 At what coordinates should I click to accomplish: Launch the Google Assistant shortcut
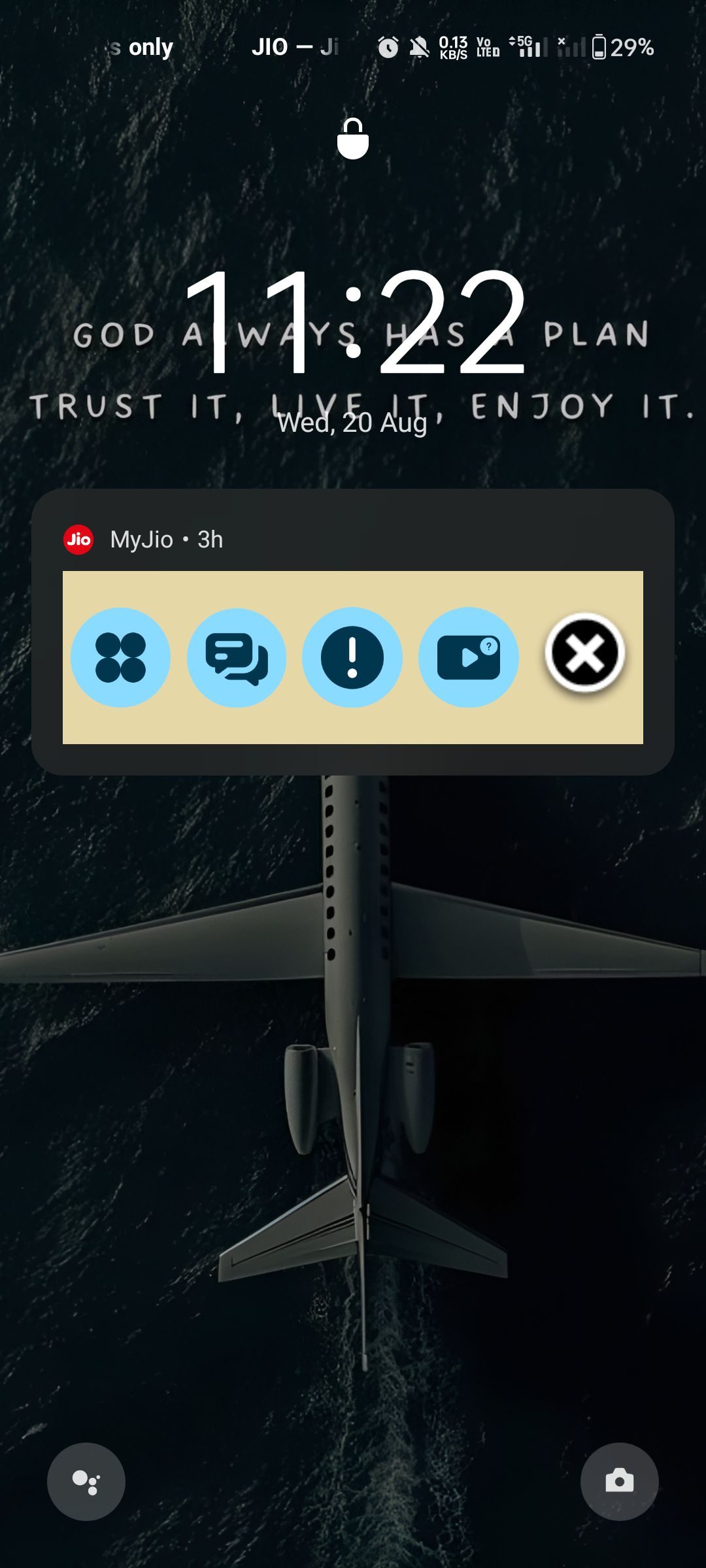point(86,1482)
